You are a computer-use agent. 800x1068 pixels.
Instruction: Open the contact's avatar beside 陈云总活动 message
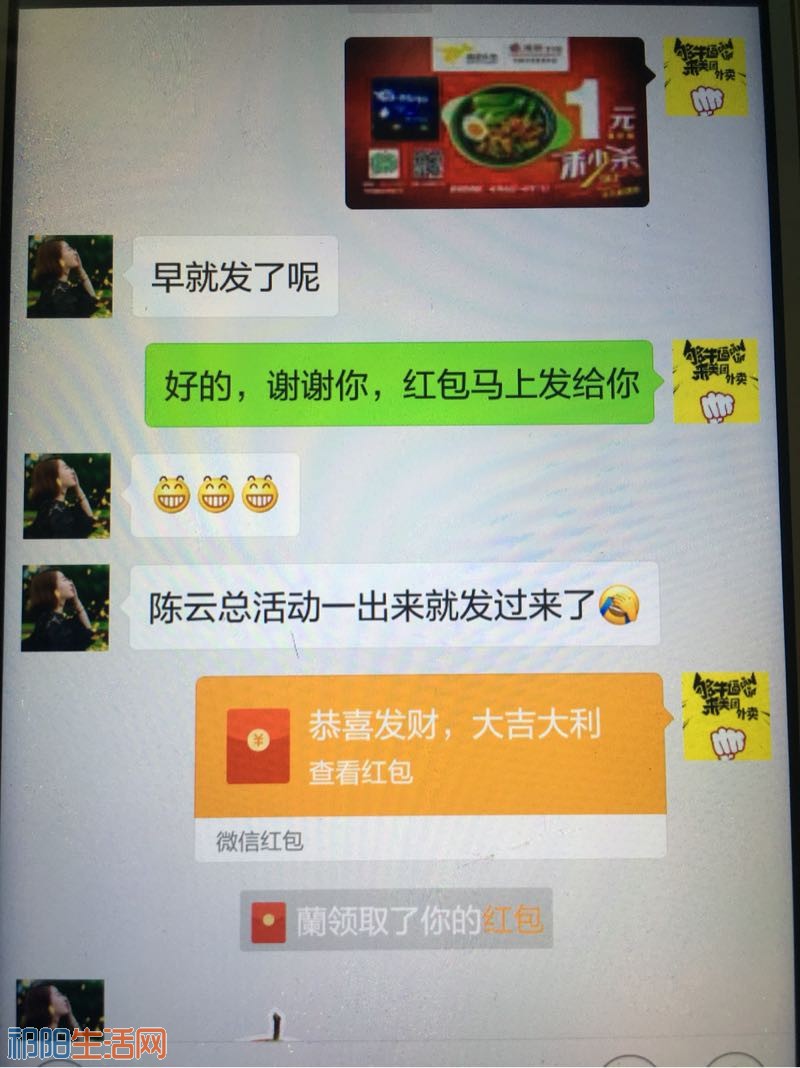65,607
